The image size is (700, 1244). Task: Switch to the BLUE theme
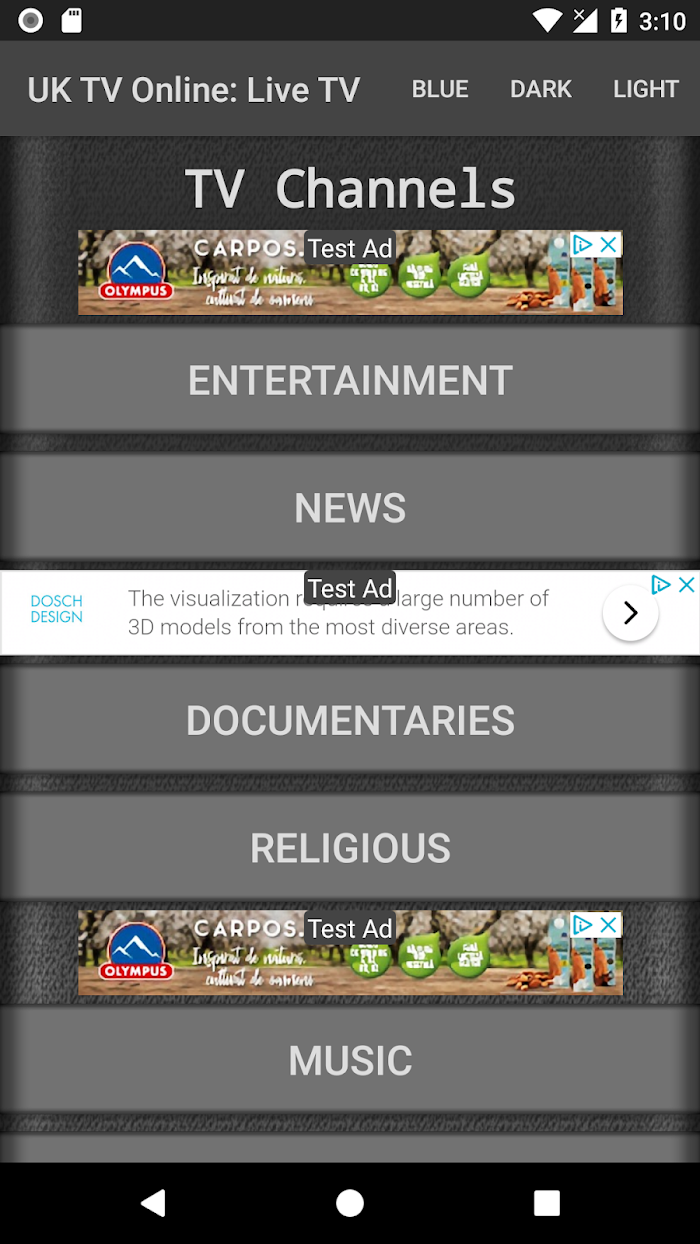(440, 89)
